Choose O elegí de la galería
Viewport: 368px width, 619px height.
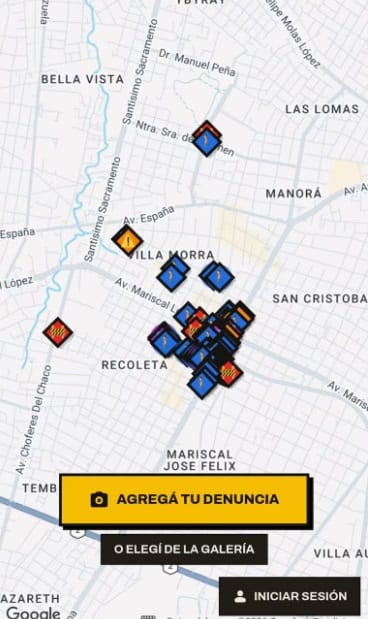(184, 549)
